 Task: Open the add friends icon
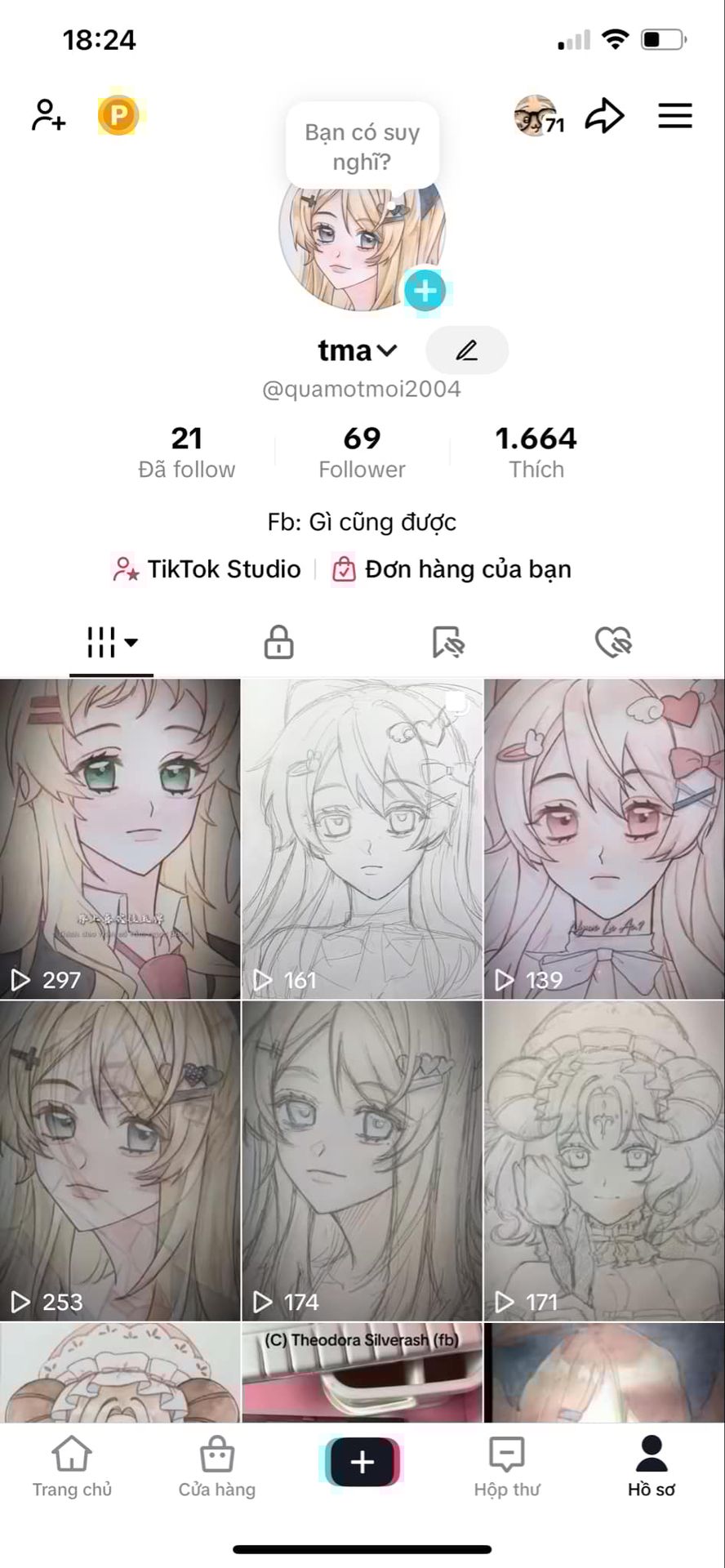[x=48, y=115]
